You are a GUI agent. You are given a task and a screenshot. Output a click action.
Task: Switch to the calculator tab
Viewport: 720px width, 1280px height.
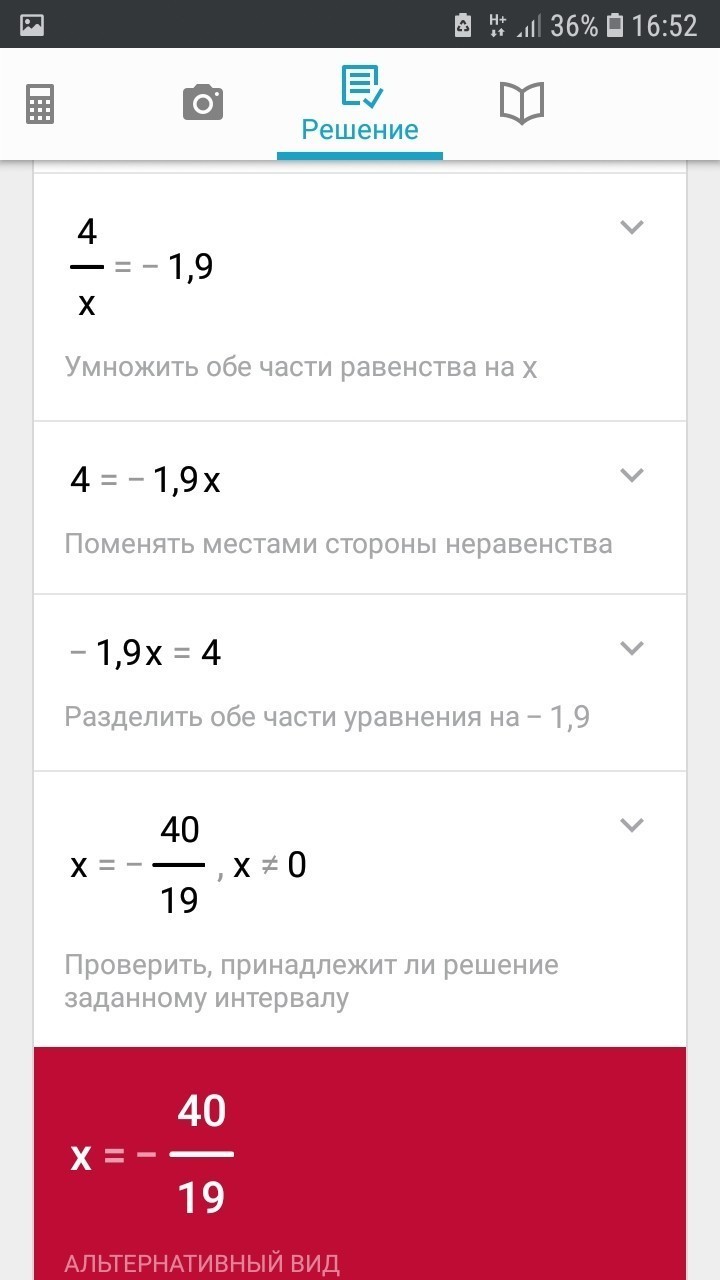tap(40, 103)
